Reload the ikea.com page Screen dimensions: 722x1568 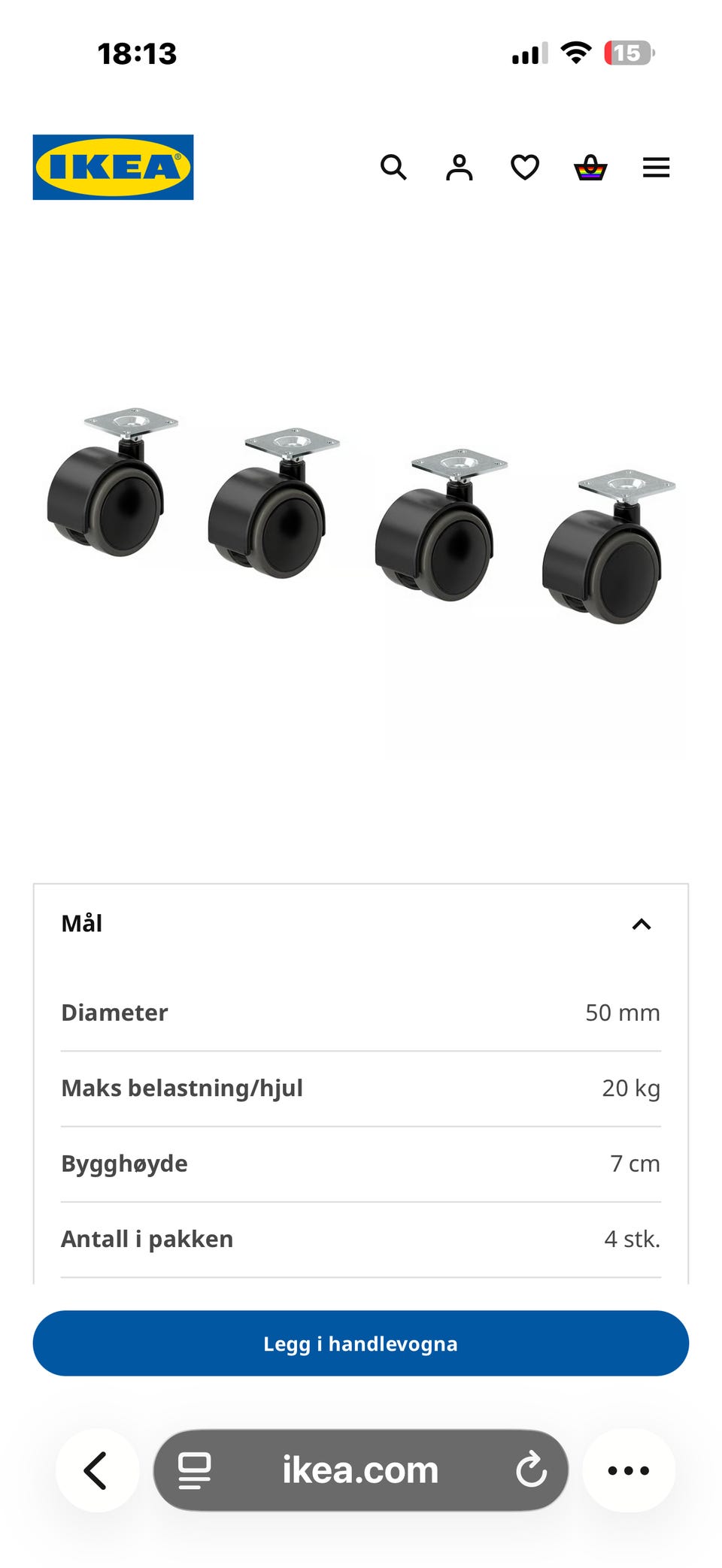(531, 1470)
